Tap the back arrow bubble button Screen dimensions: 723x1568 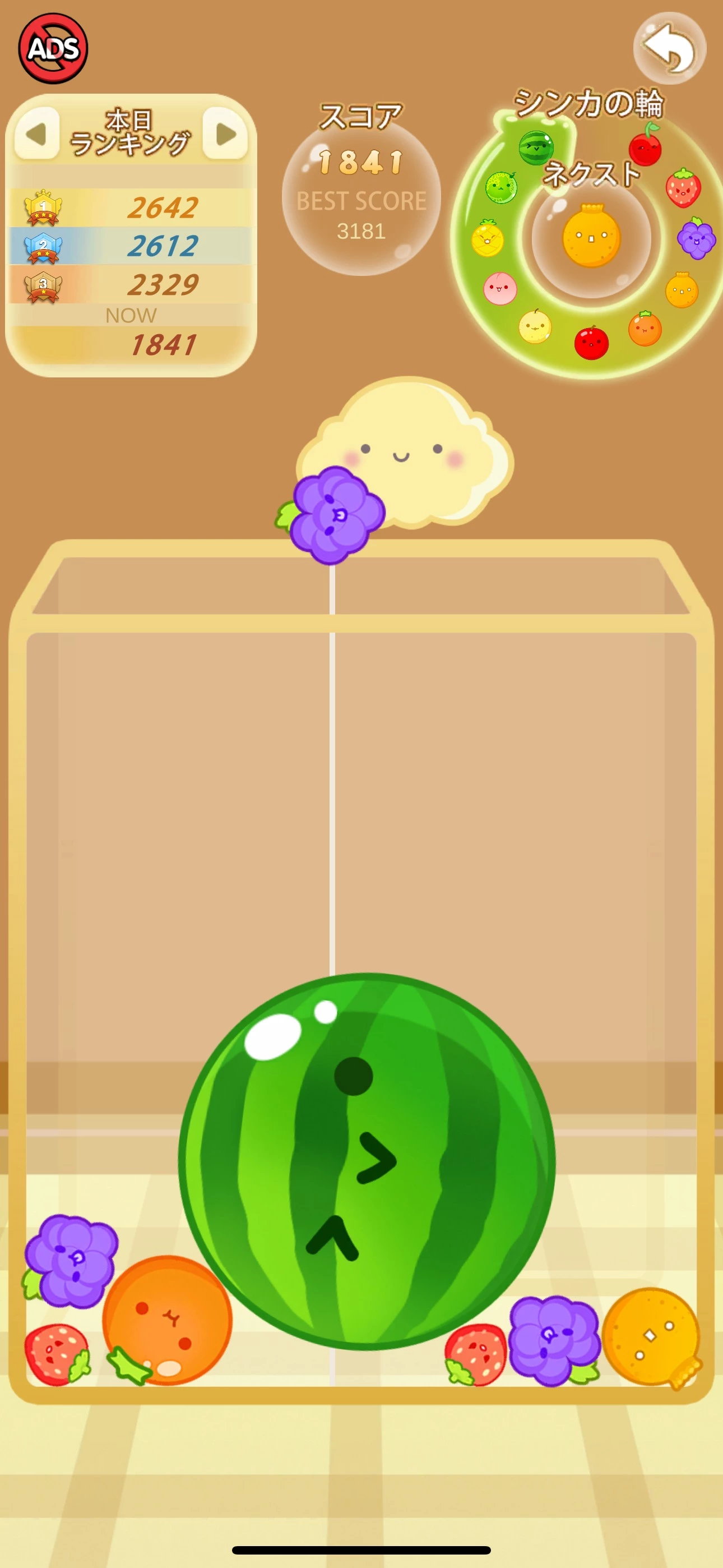coord(669,48)
